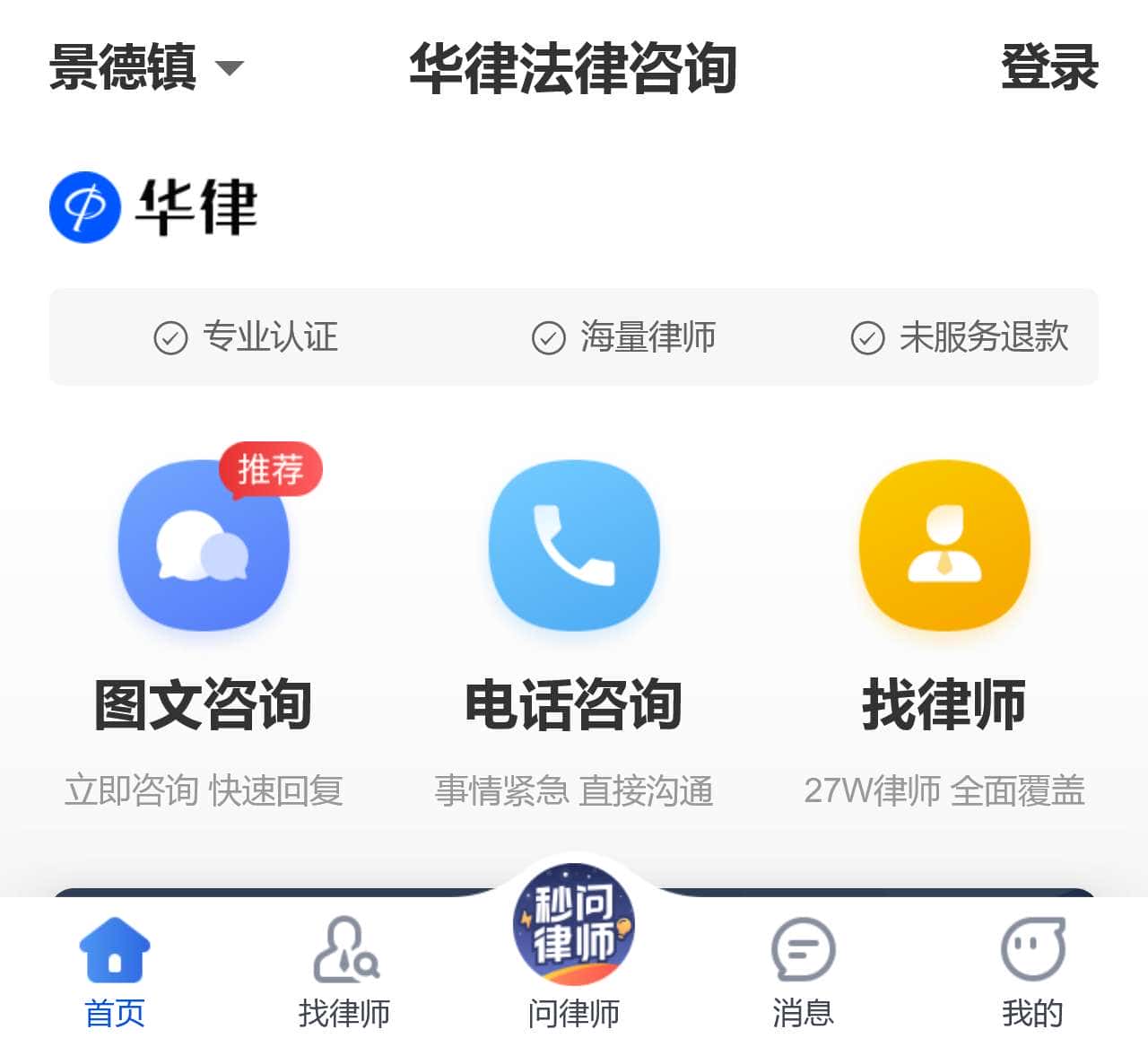Image resolution: width=1148 pixels, height=1047 pixels.
Task: Tap 登录 to log in
Action: click(1048, 68)
